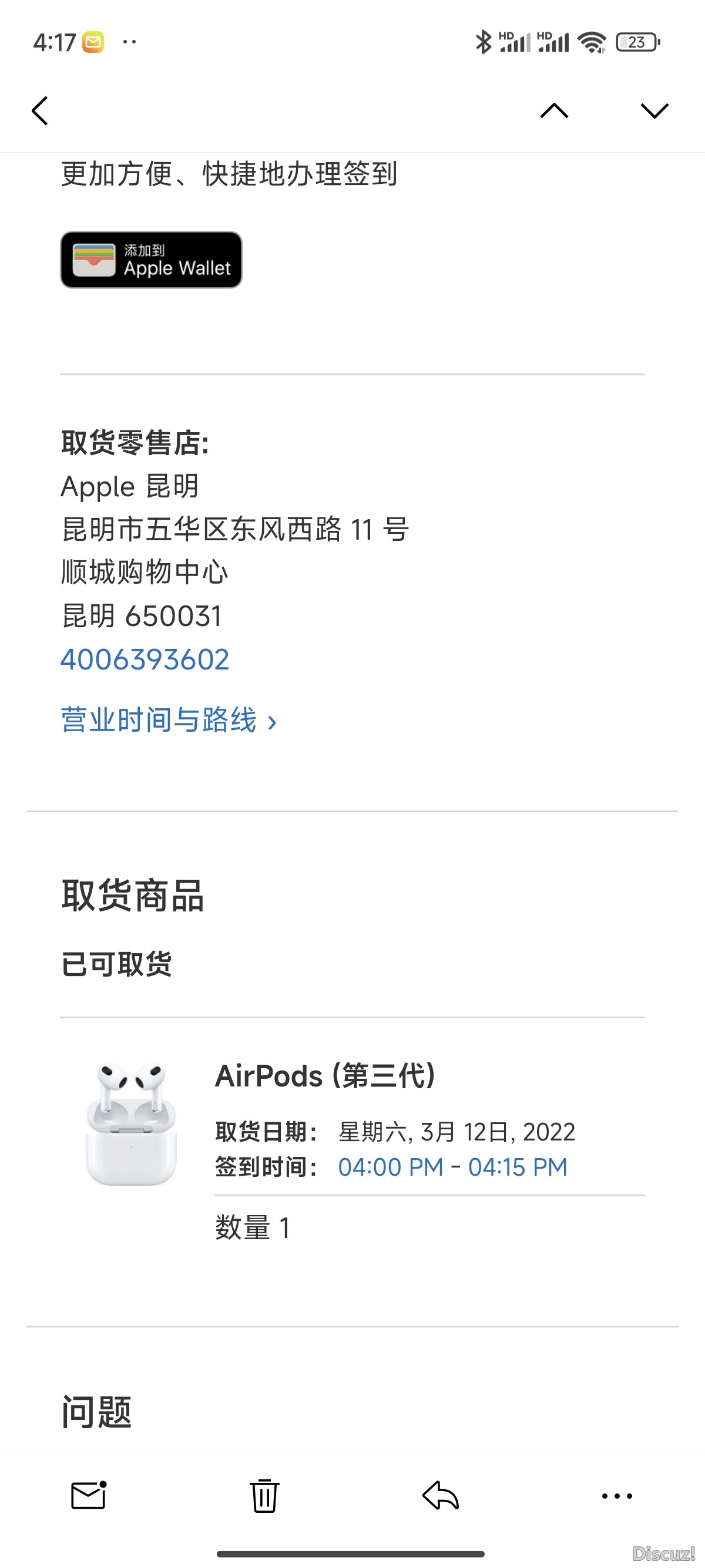Tap the 04:00 PM check-in time link
Screen dimensions: 705x1568
pyautogui.click(x=390, y=1167)
